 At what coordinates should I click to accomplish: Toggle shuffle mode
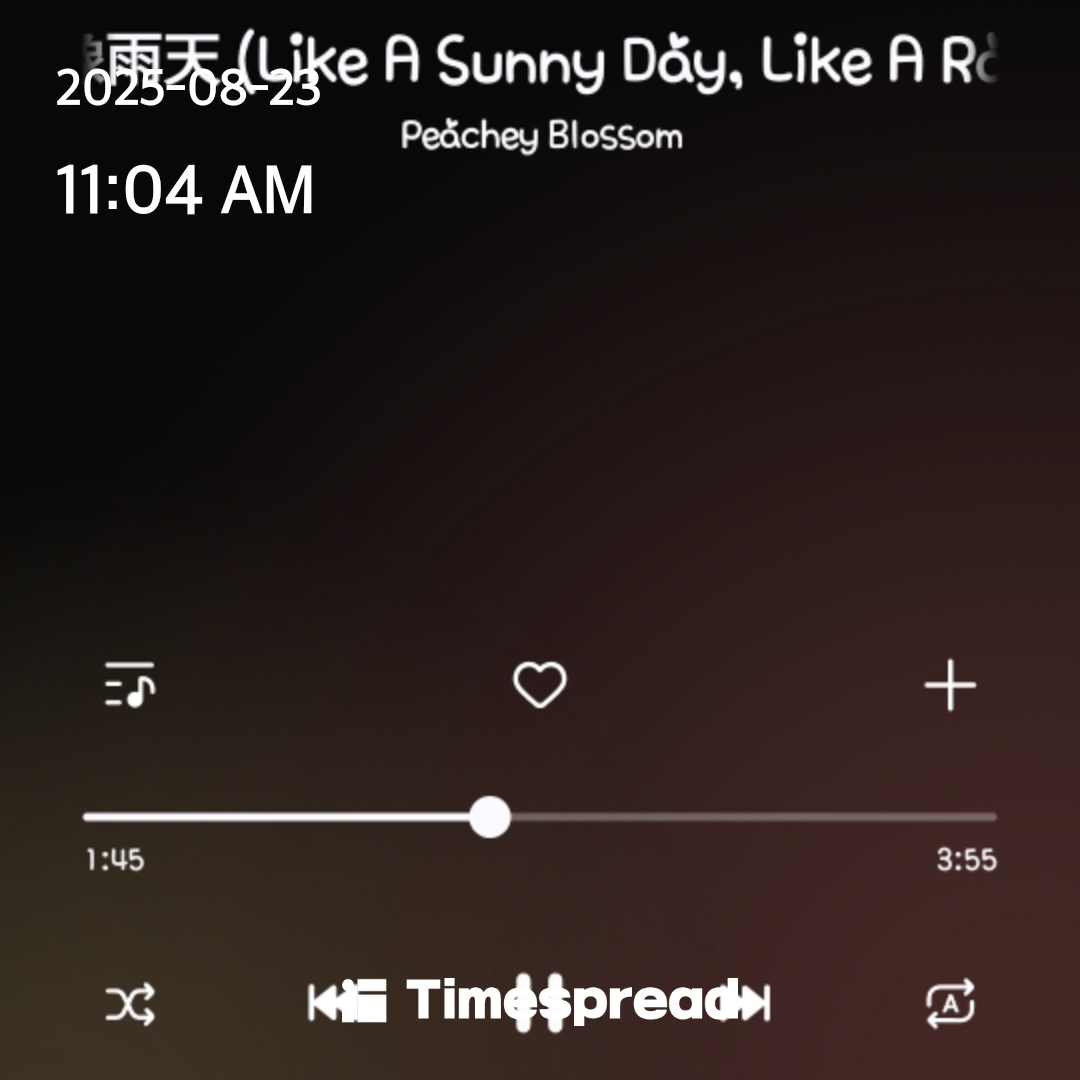[129, 1004]
